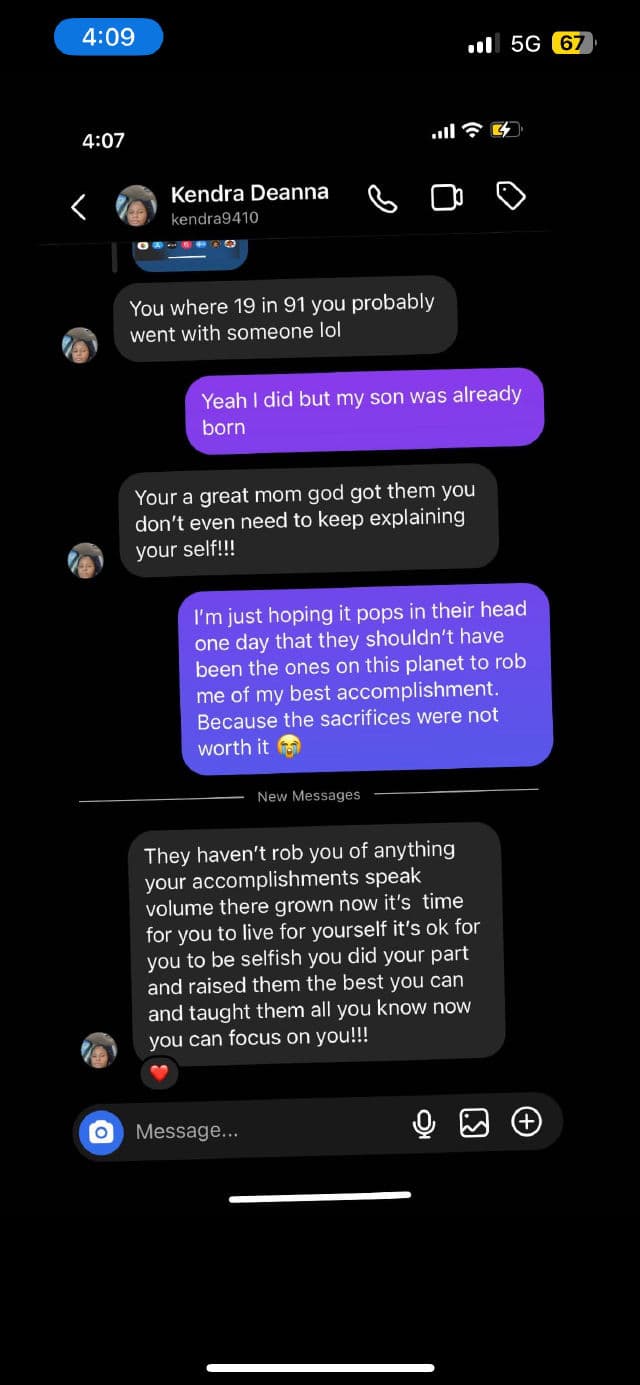The image size is (640, 1385).
Task: Go back to the message list
Action: pyautogui.click(x=79, y=207)
